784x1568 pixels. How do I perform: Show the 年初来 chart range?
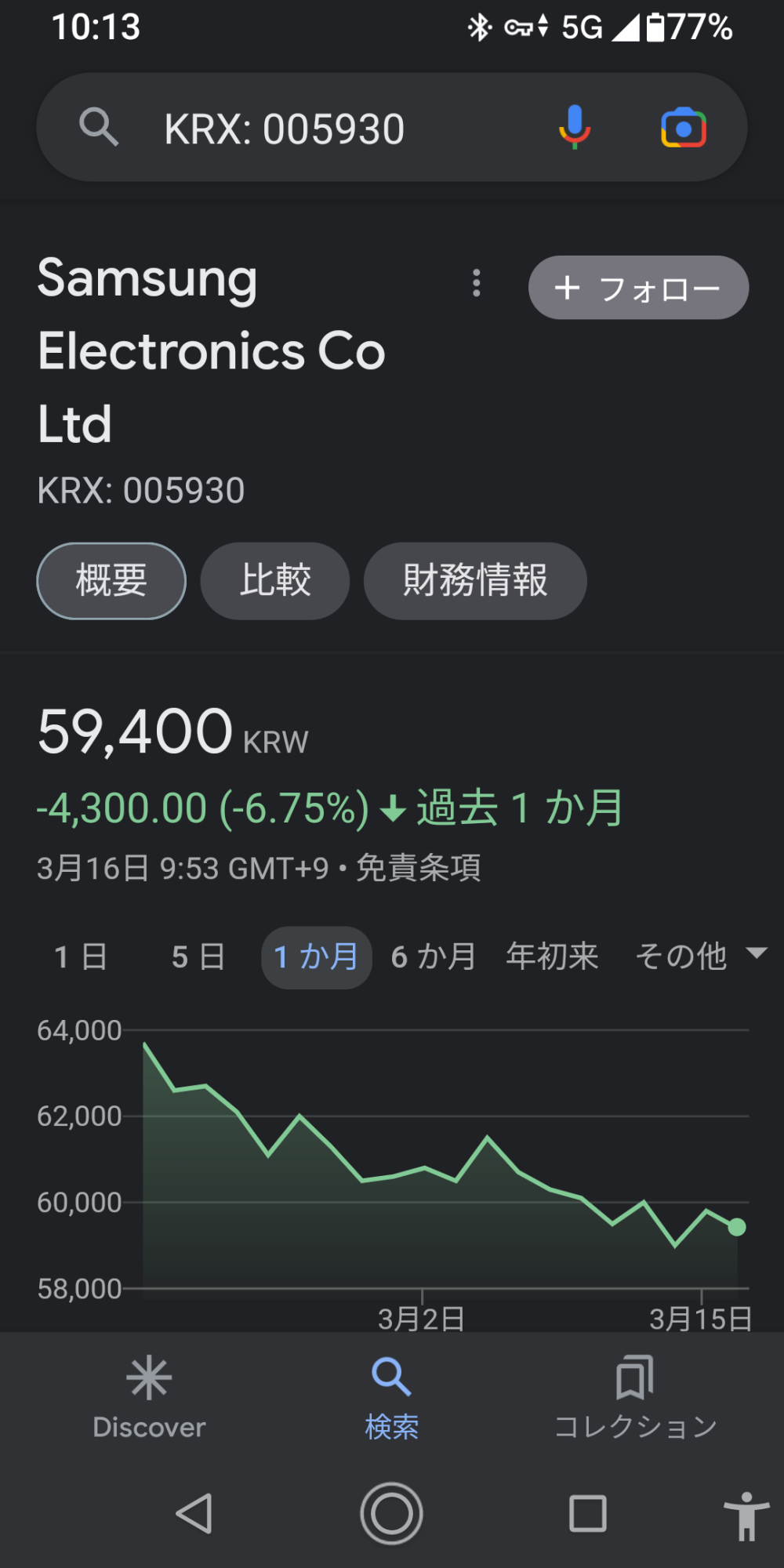coord(552,957)
